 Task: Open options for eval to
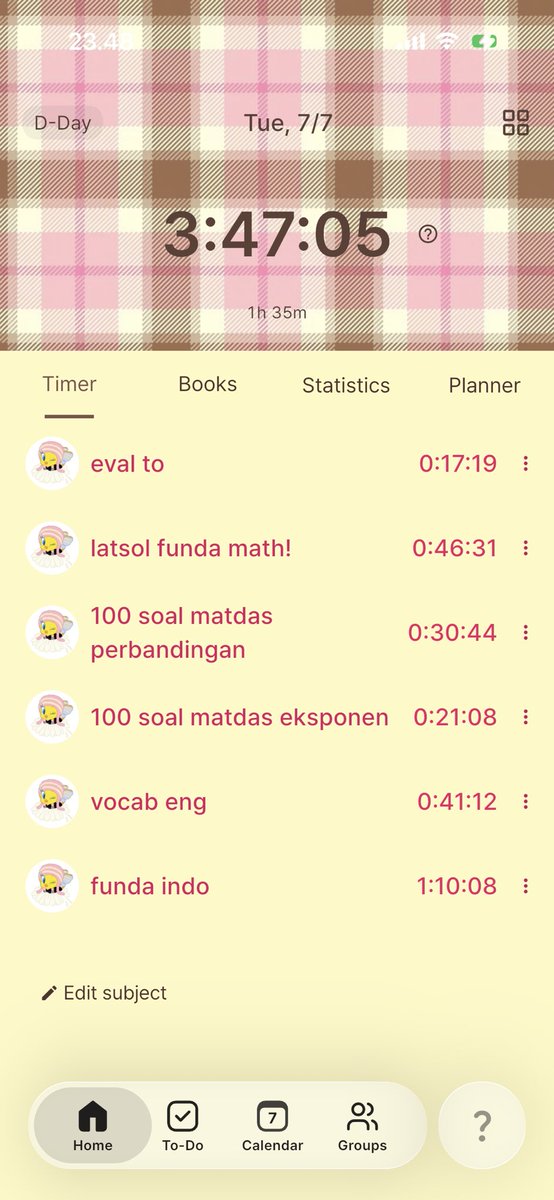coord(526,463)
